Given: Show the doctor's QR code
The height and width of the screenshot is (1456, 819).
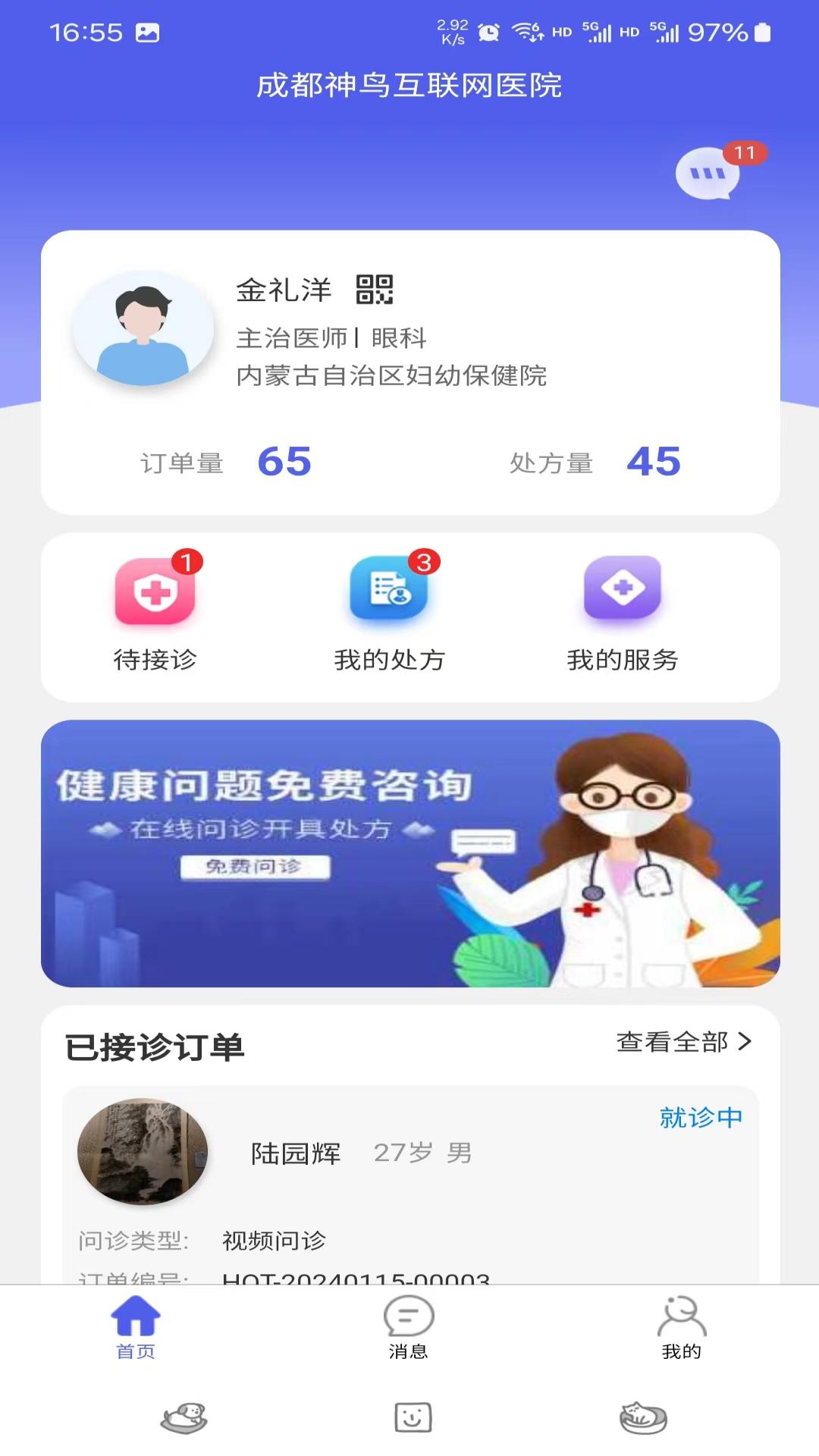Looking at the screenshot, I should [375, 290].
